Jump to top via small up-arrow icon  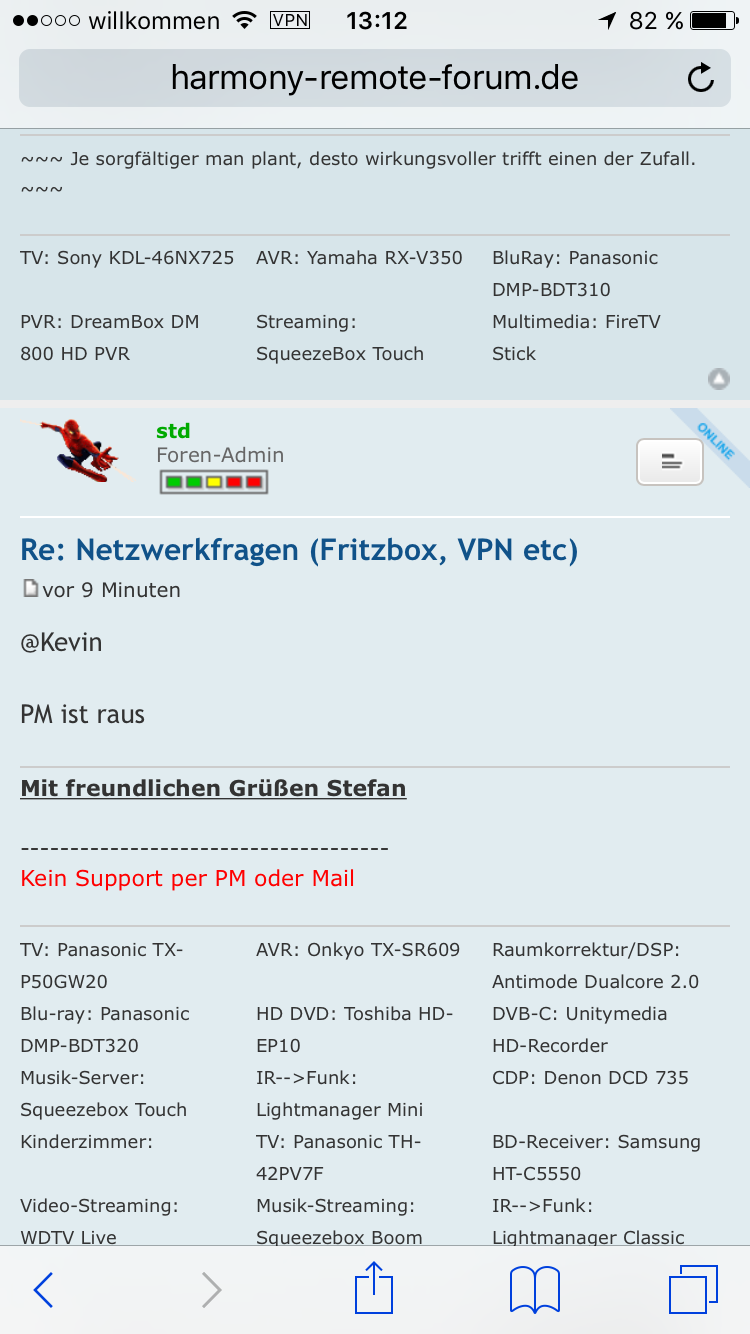[718, 379]
